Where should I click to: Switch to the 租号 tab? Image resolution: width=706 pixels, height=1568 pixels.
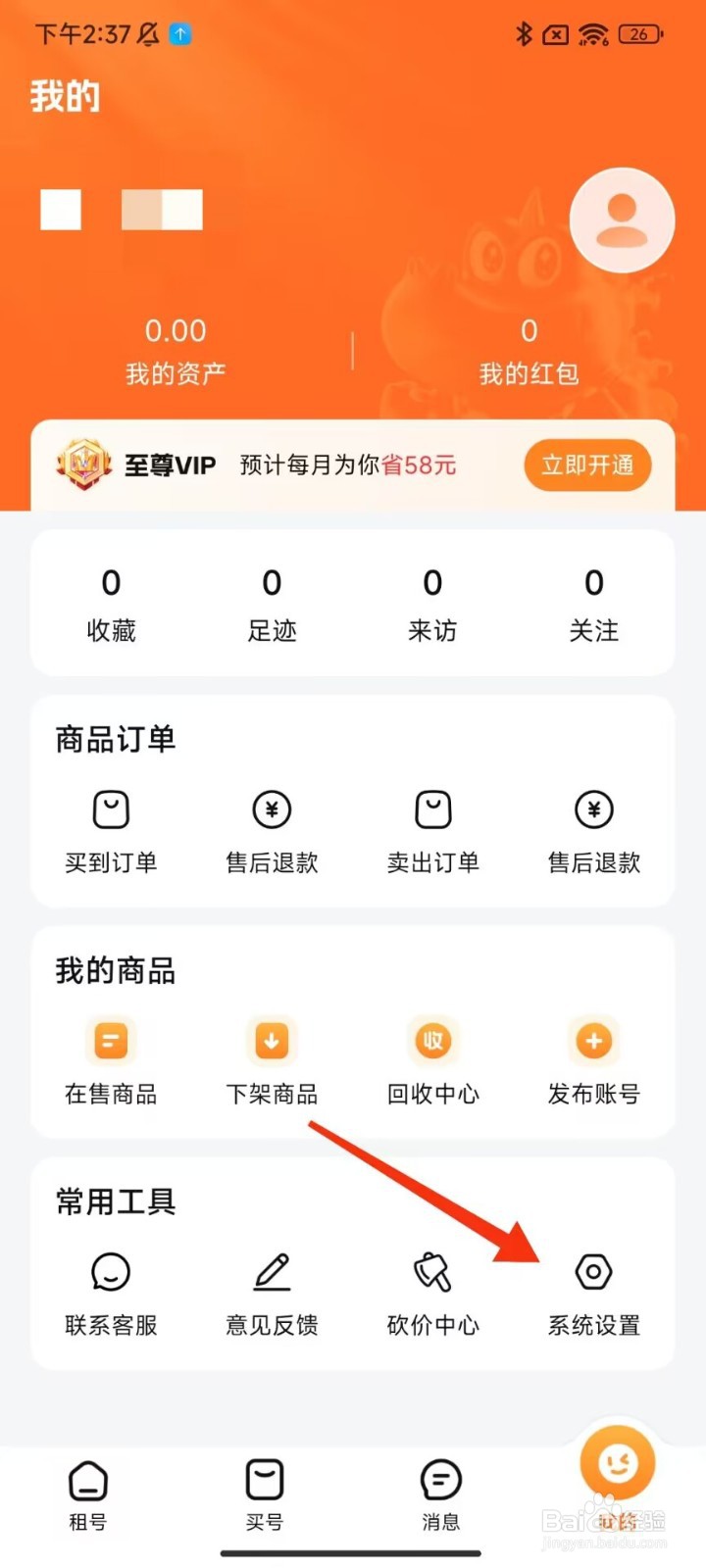point(88,1494)
